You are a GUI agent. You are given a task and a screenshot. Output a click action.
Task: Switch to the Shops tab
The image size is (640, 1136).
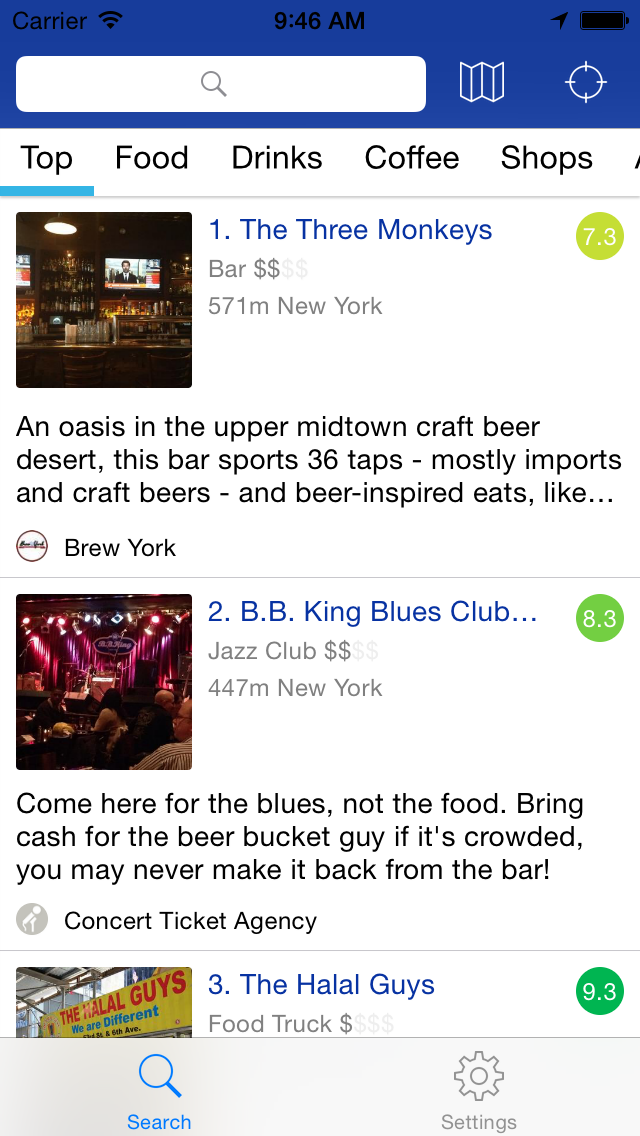pos(546,158)
